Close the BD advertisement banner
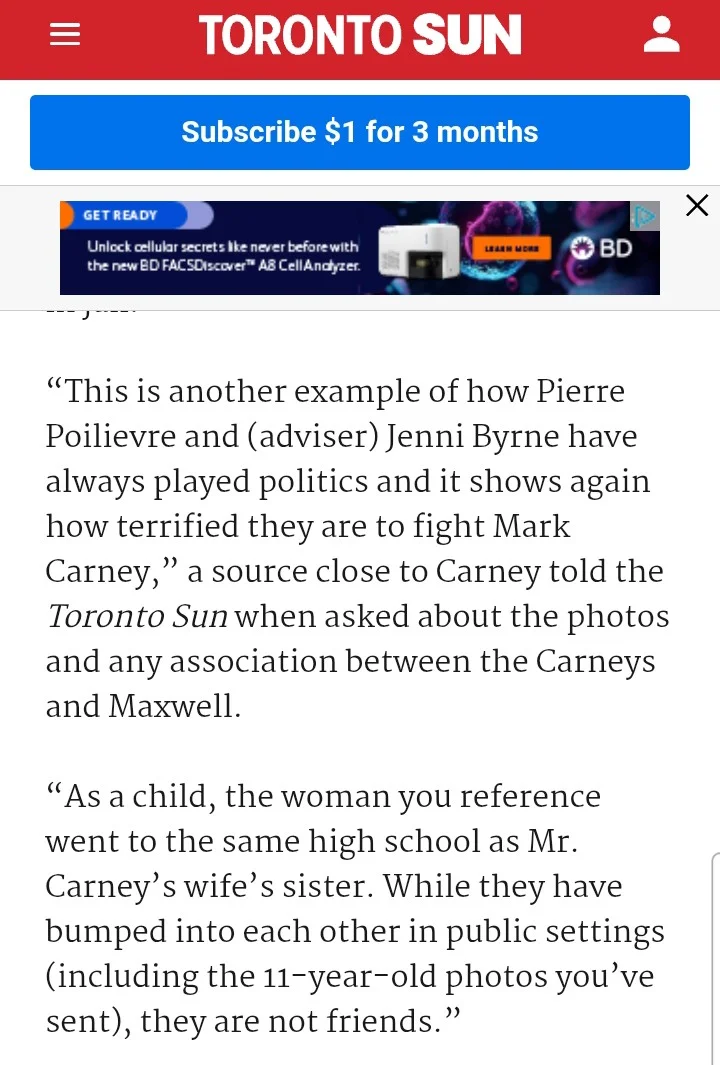 click(697, 206)
